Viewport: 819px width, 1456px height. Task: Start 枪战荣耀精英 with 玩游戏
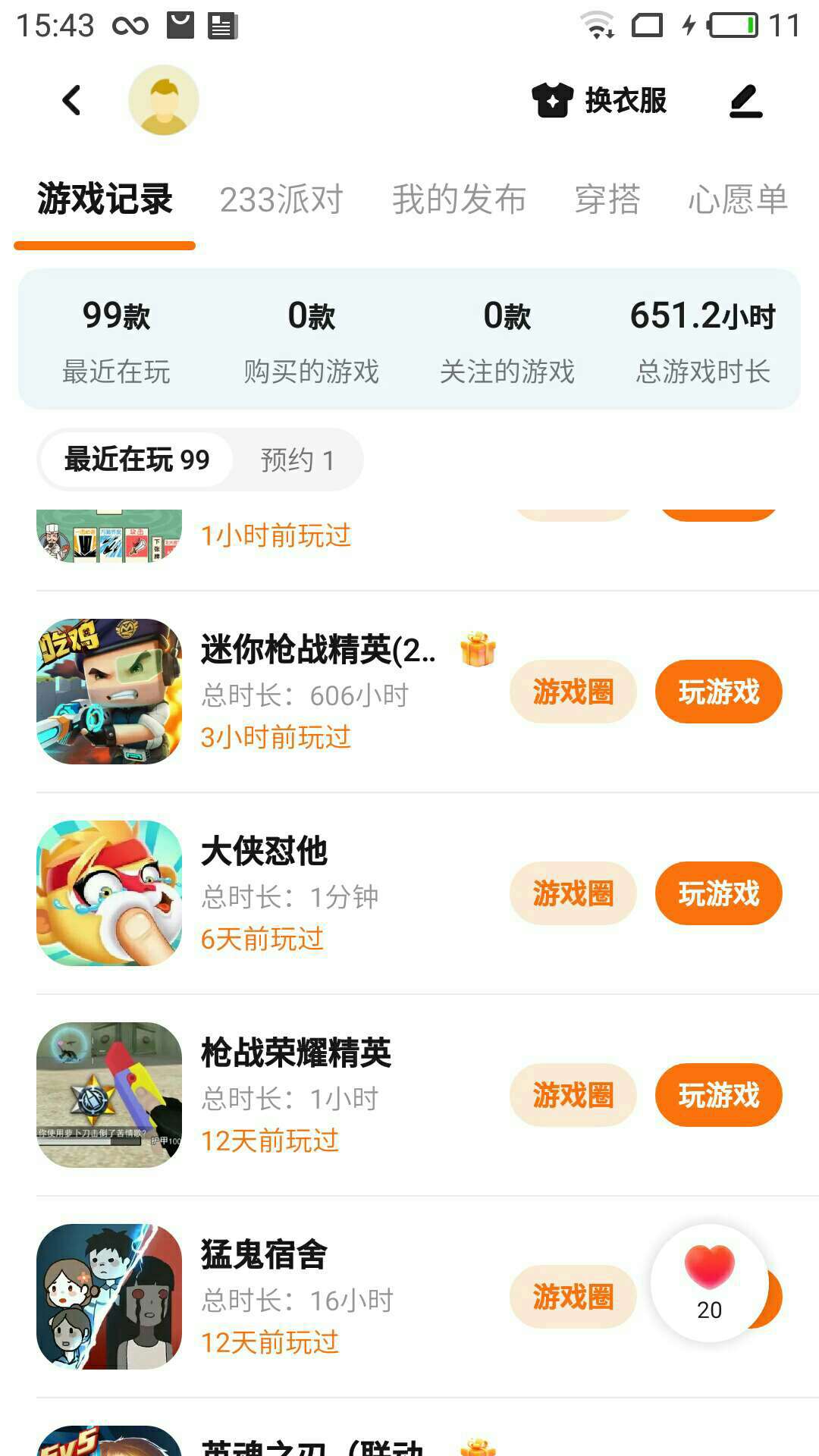pos(718,1095)
